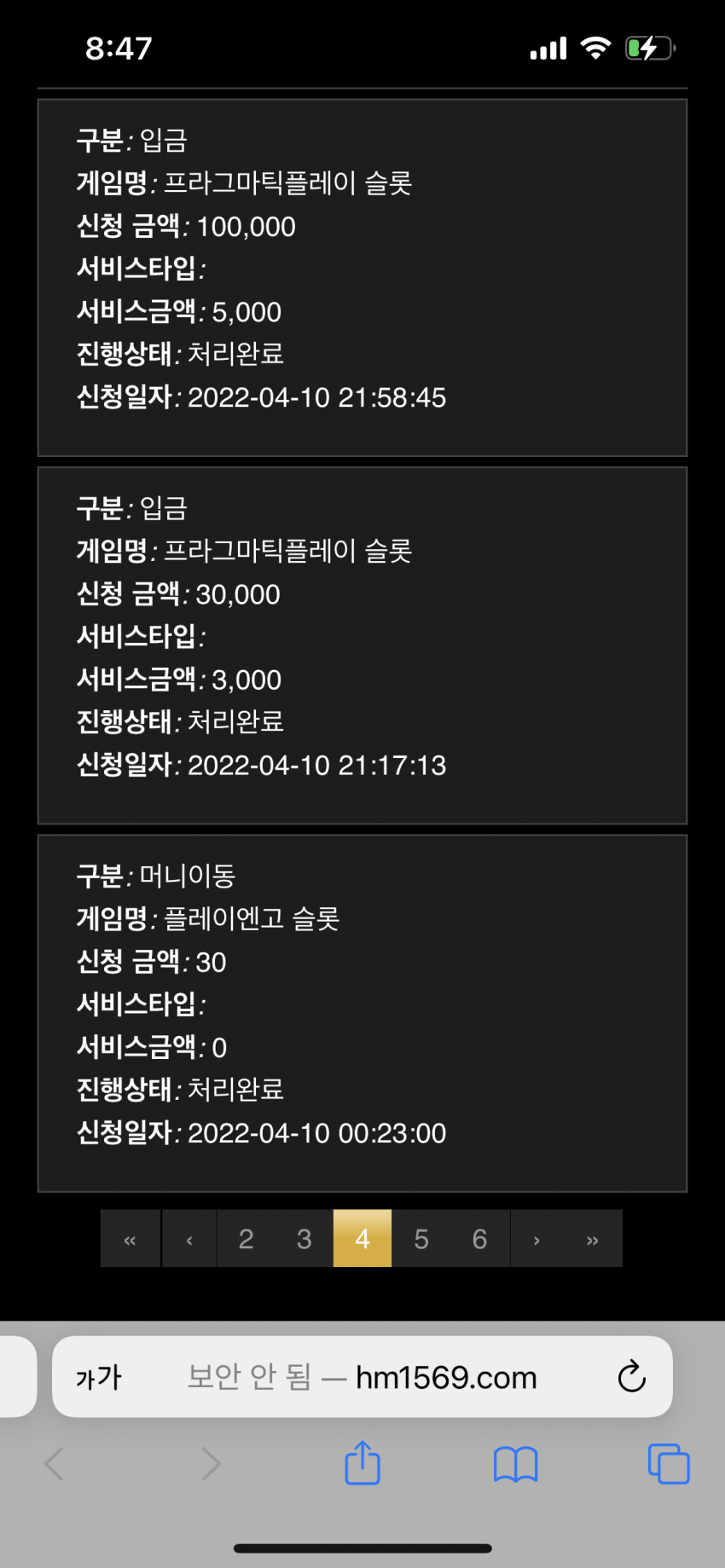Screen dimensions: 725x1568
Task: Open the Safari tabs overview
Action: 669,1463
